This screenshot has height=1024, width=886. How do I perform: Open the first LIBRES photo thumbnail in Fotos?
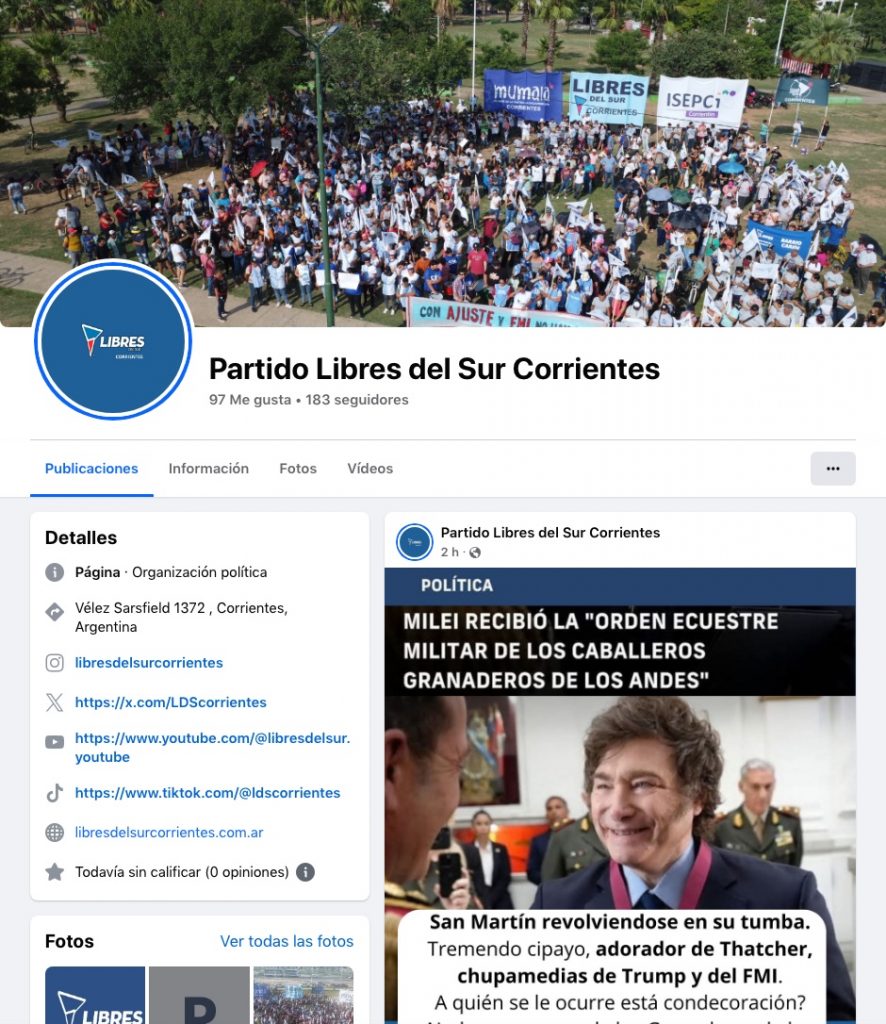pos(95,995)
